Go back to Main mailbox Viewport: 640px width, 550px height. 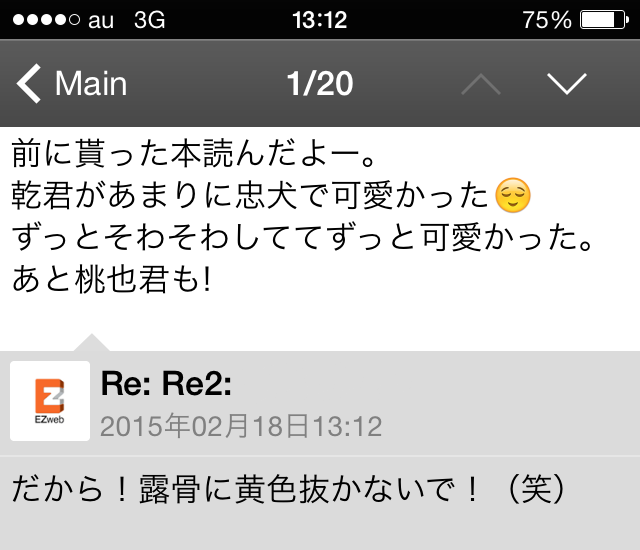click(72, 84)
